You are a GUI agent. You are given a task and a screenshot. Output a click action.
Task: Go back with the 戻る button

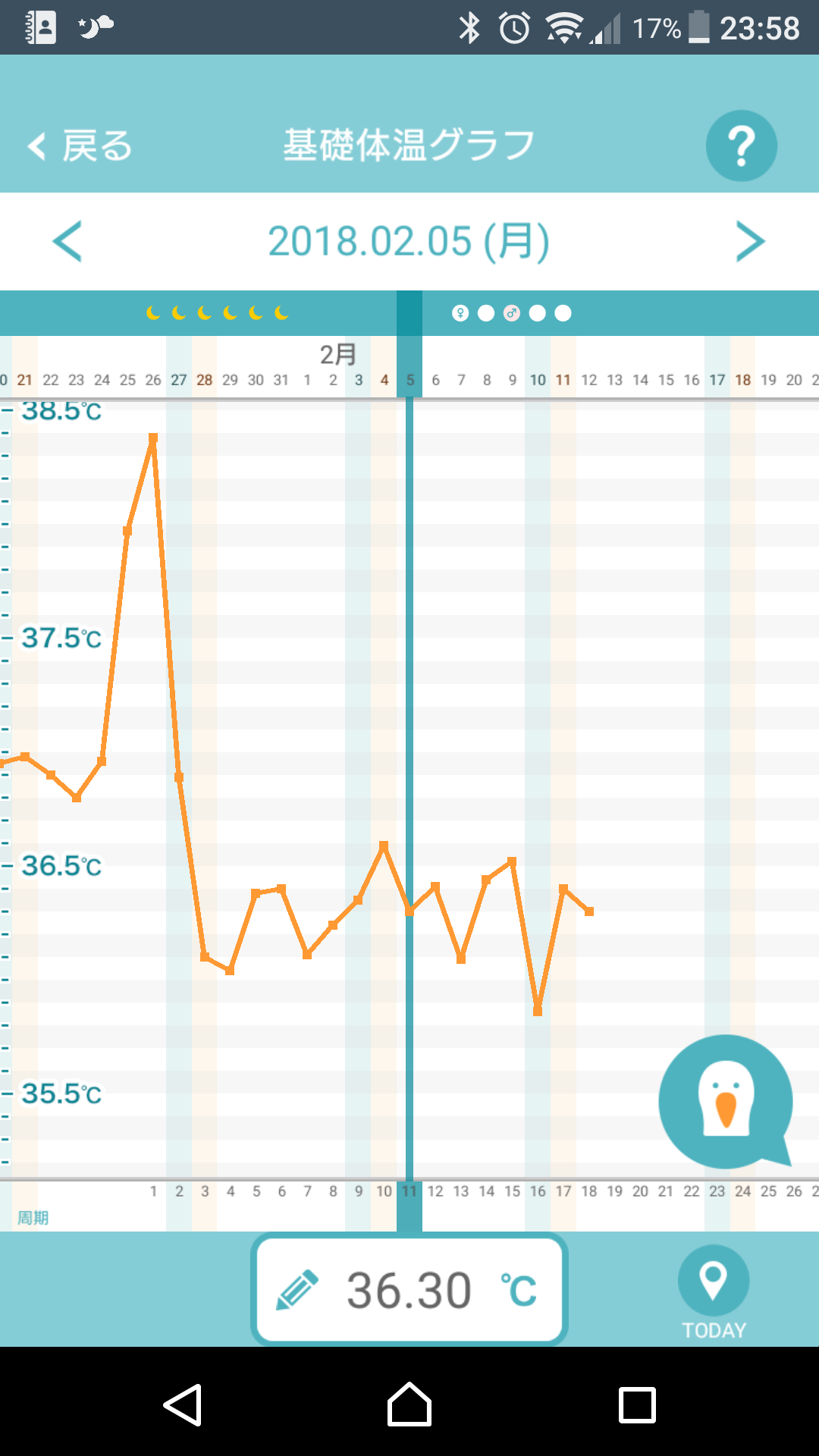pos(80,146)
